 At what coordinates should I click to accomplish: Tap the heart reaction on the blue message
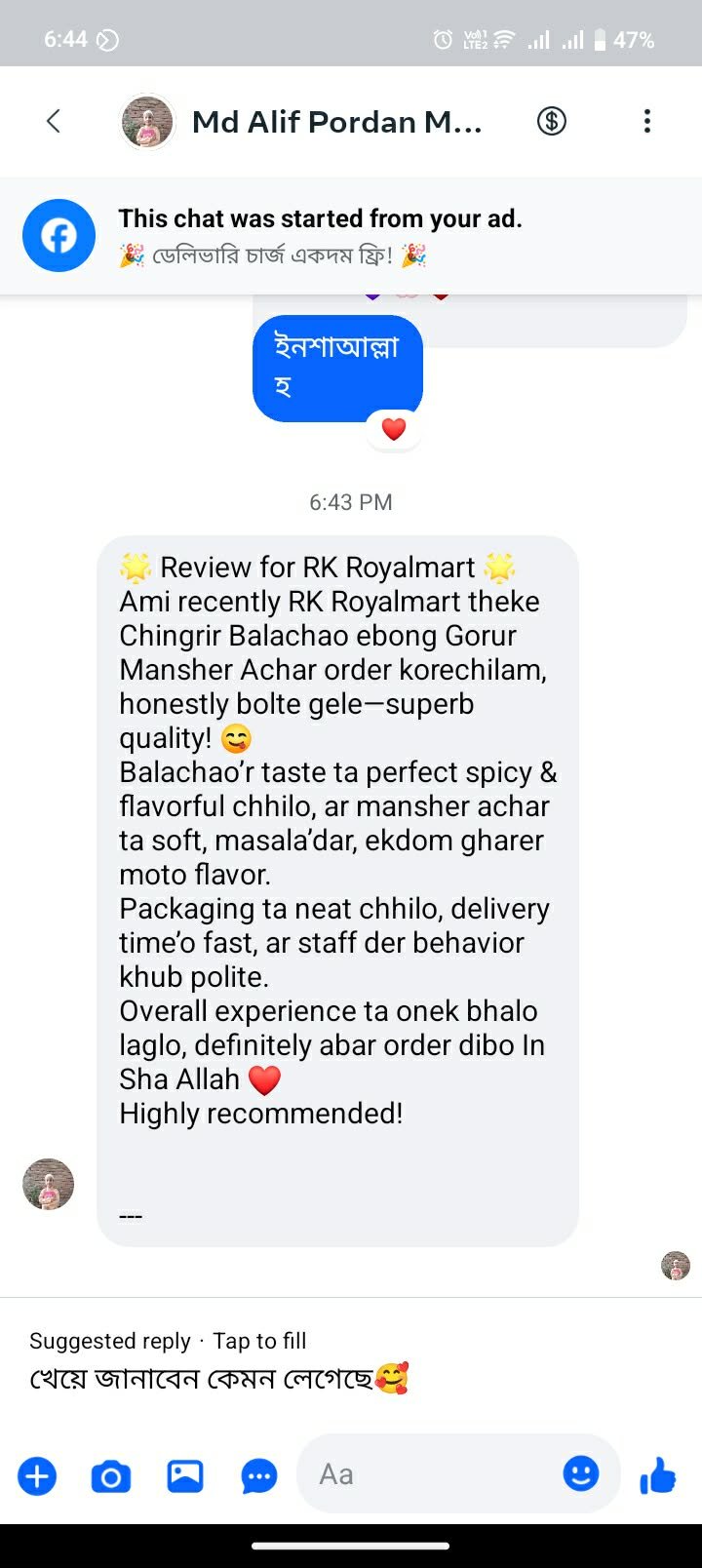pos(394,429)
